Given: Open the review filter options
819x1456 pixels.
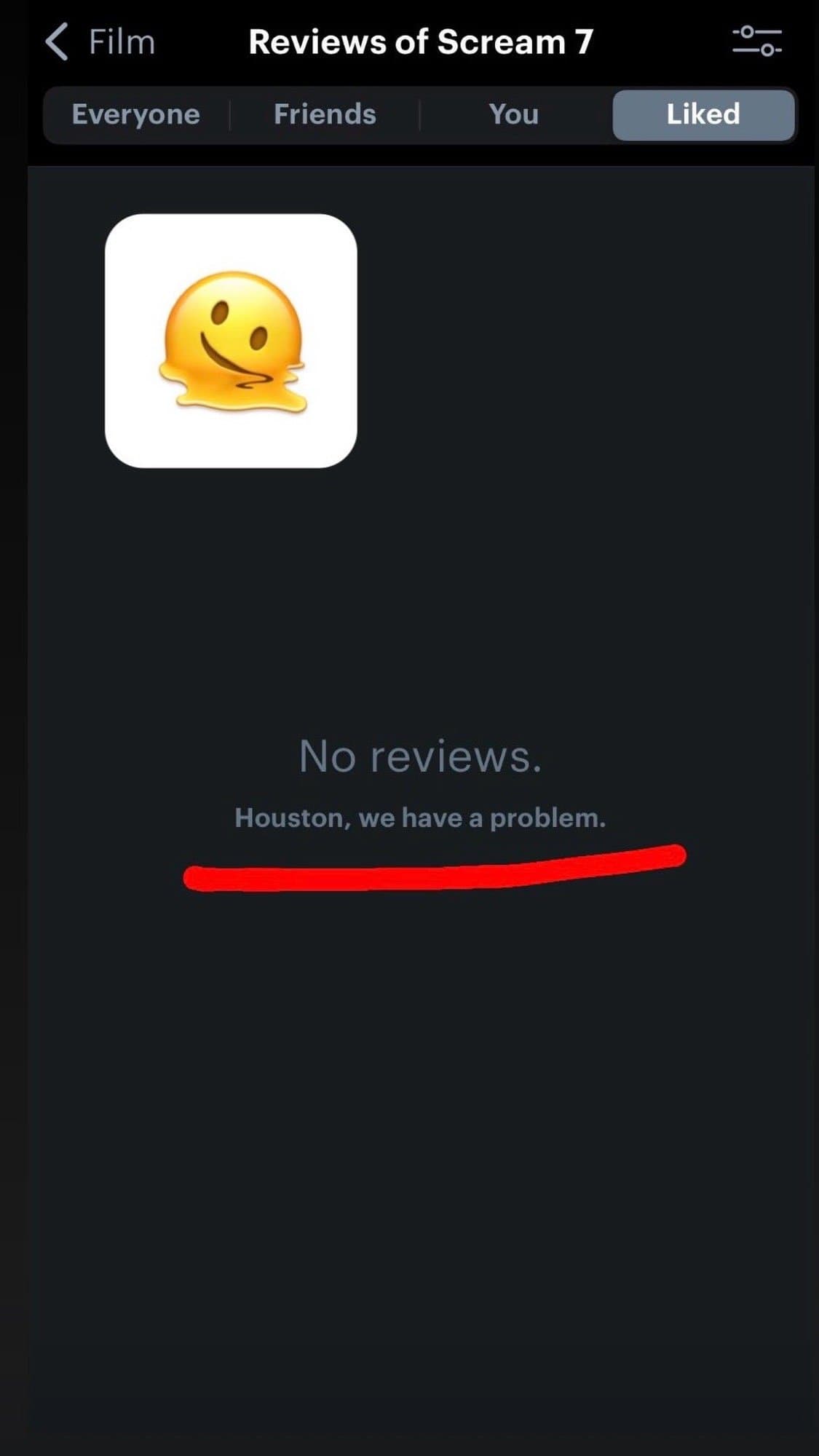Looking at the screenshot, I should click(x=756, y=41).
